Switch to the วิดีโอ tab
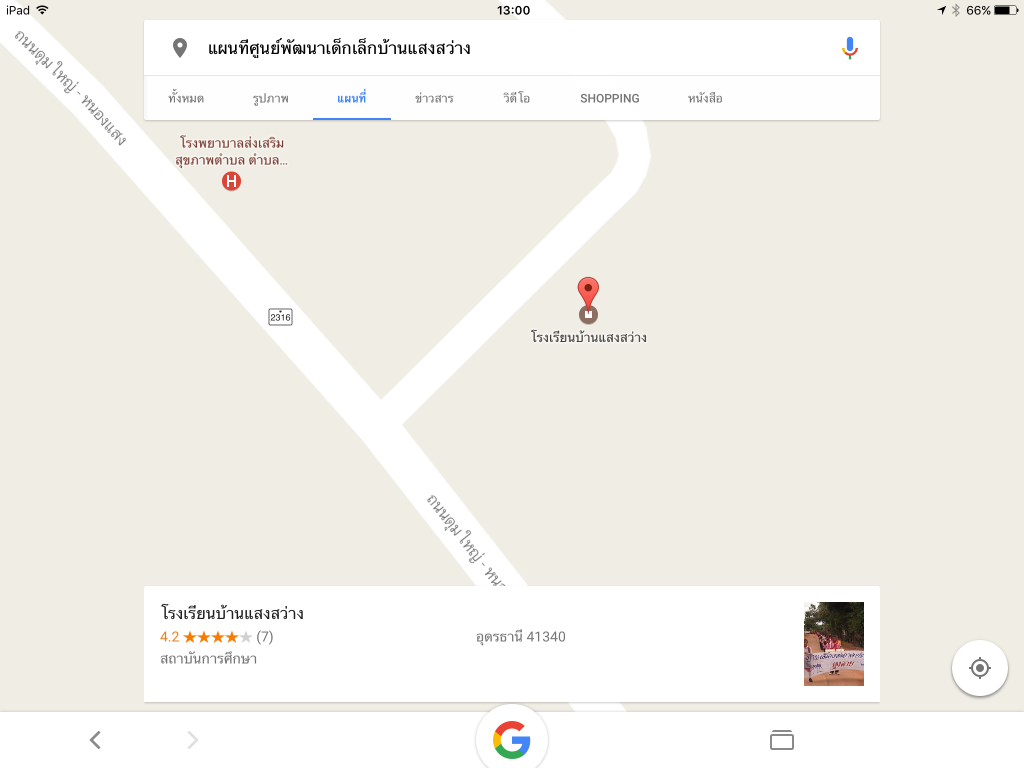1024x768 pixels. pos(517,98)
